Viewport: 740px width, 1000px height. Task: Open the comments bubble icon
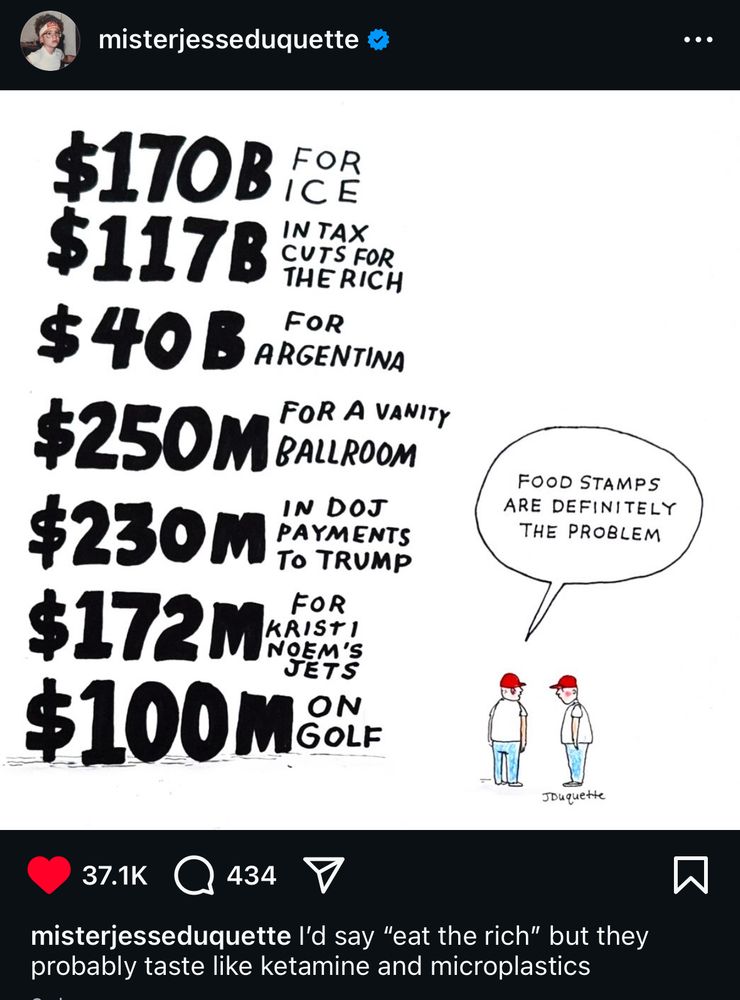click(194, 875)
